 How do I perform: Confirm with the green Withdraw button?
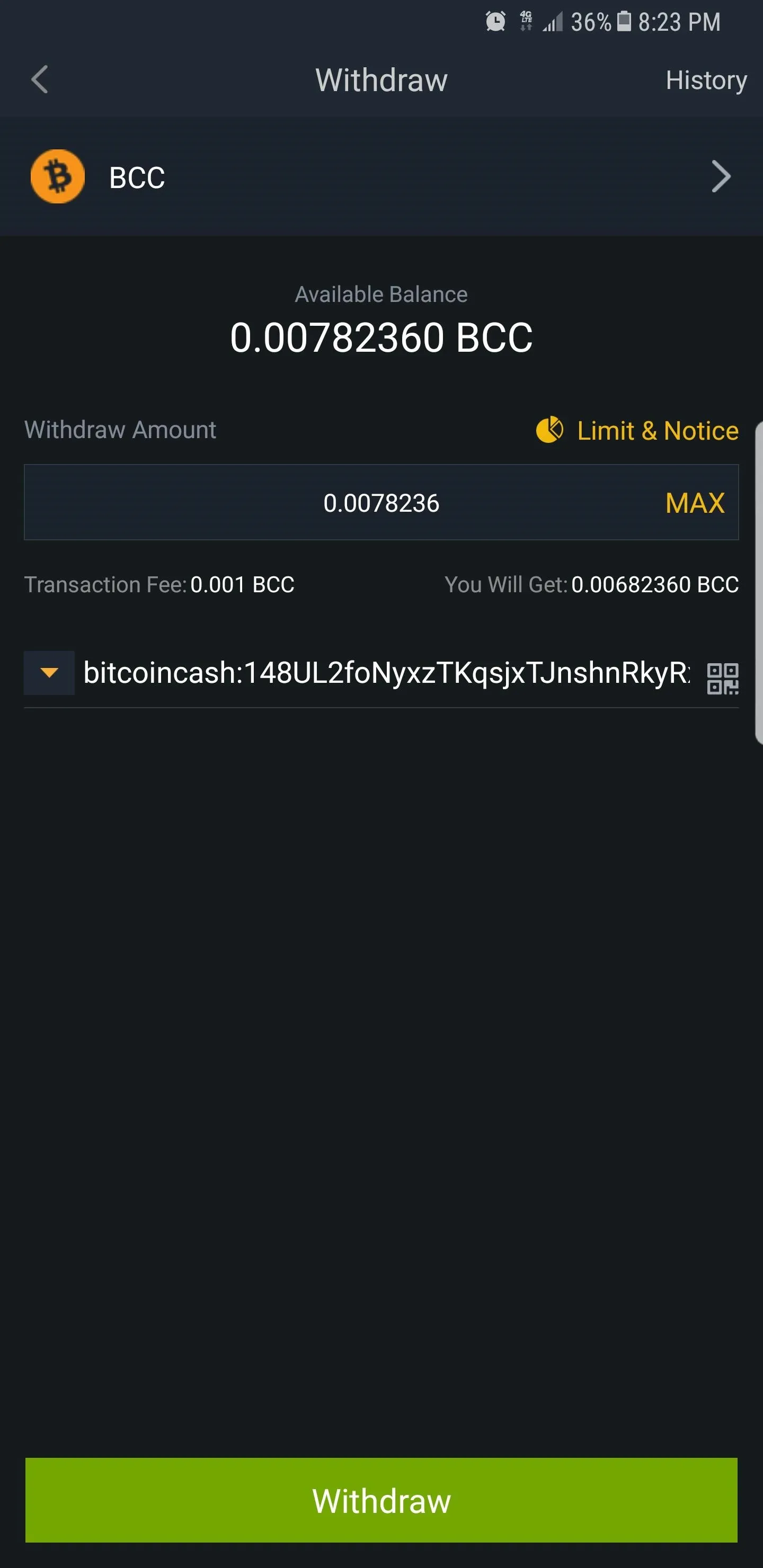click(x=381, y=1500)
